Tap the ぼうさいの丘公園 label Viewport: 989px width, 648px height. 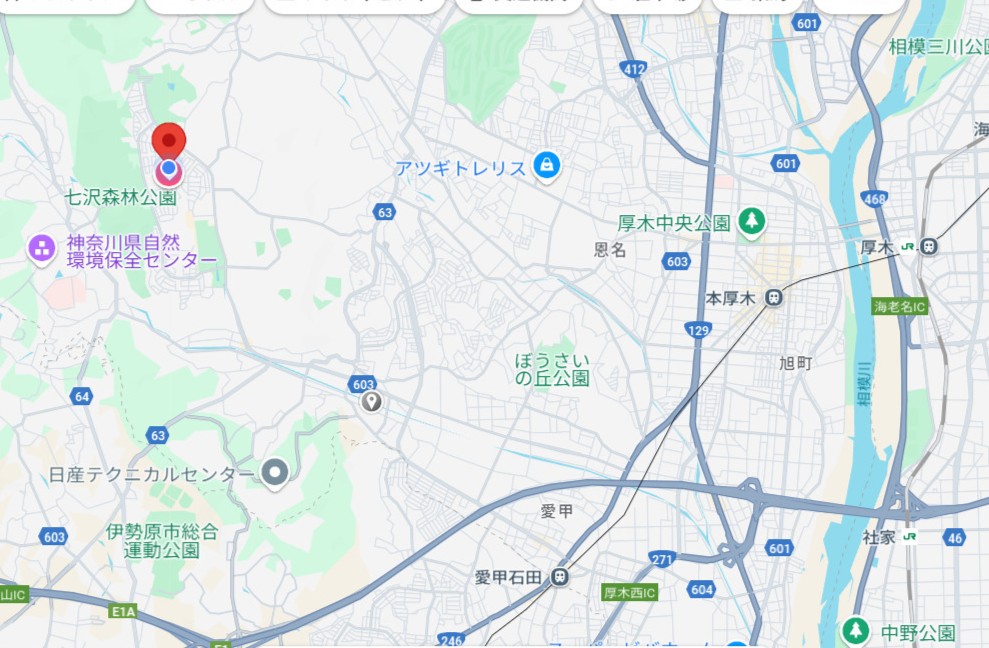click(x=552, y=369)
